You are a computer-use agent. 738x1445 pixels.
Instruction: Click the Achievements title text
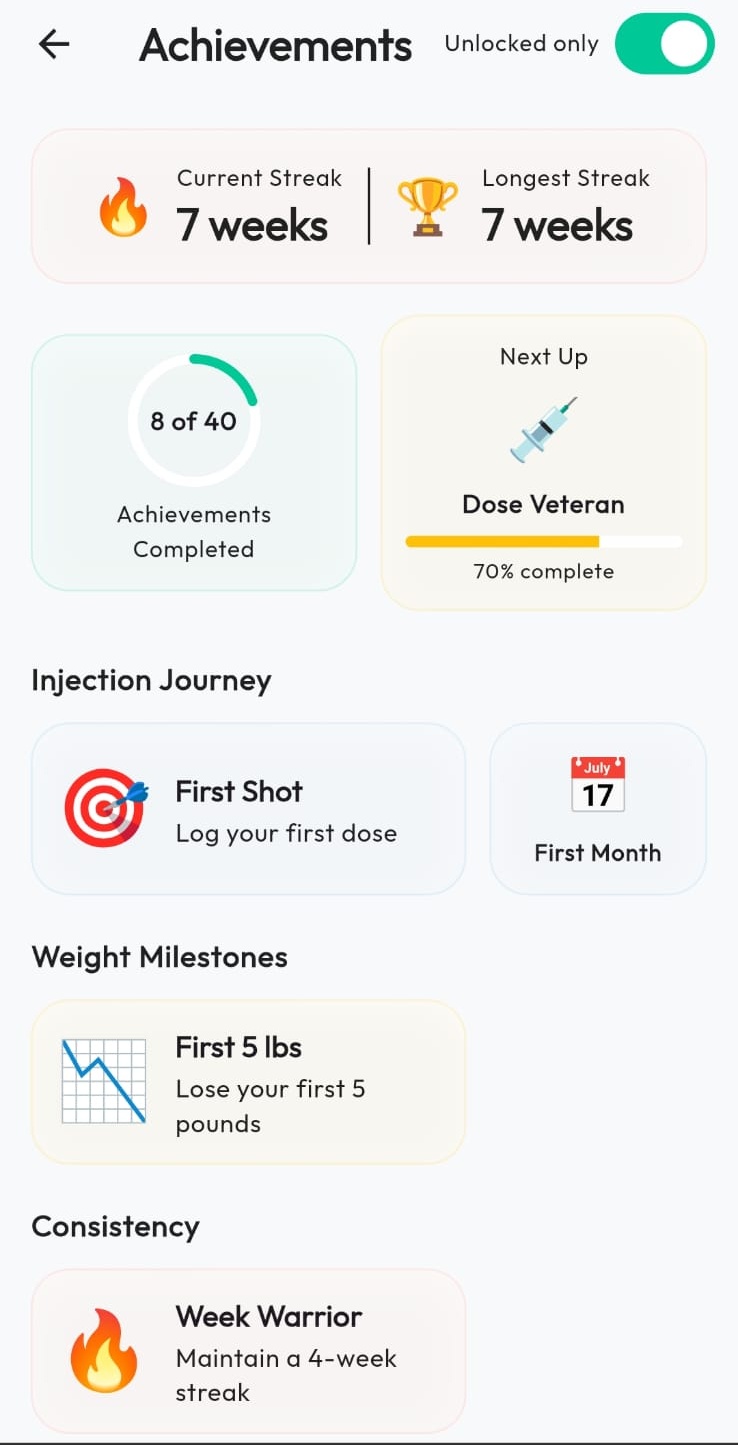point(276,44)
